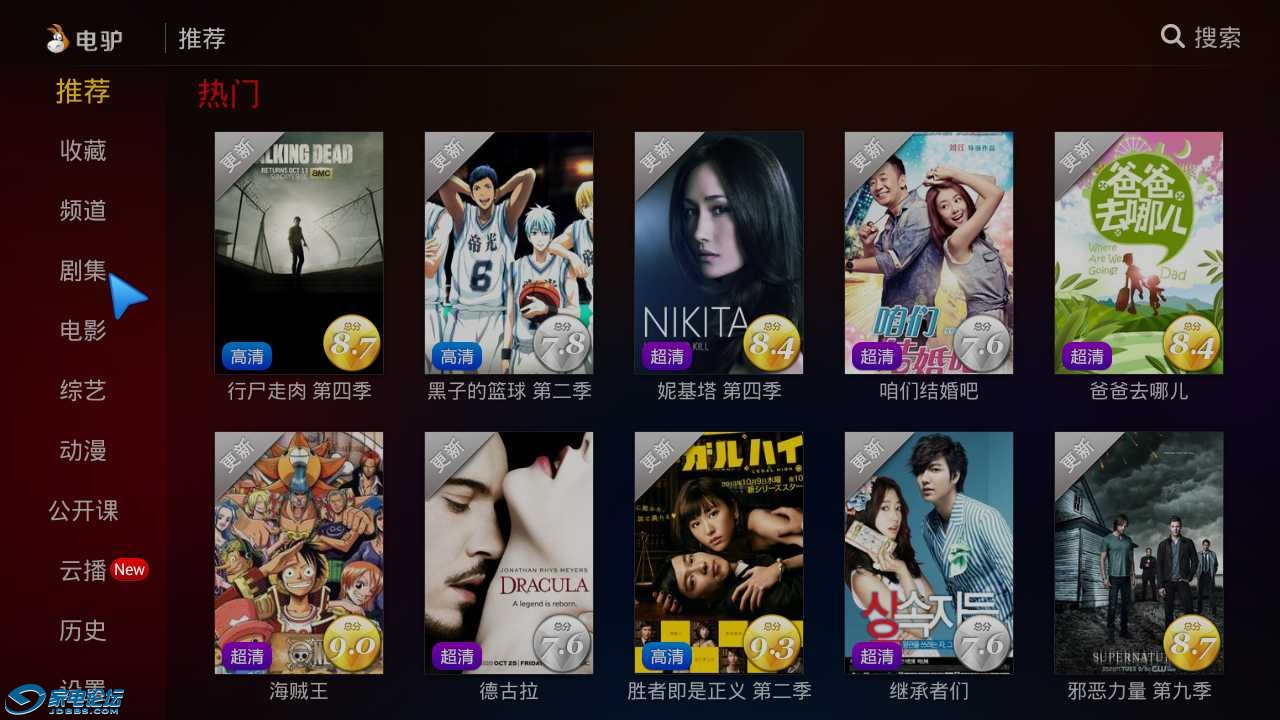Open 行尸走肉 第四季 poster

[x=299, y=253]
